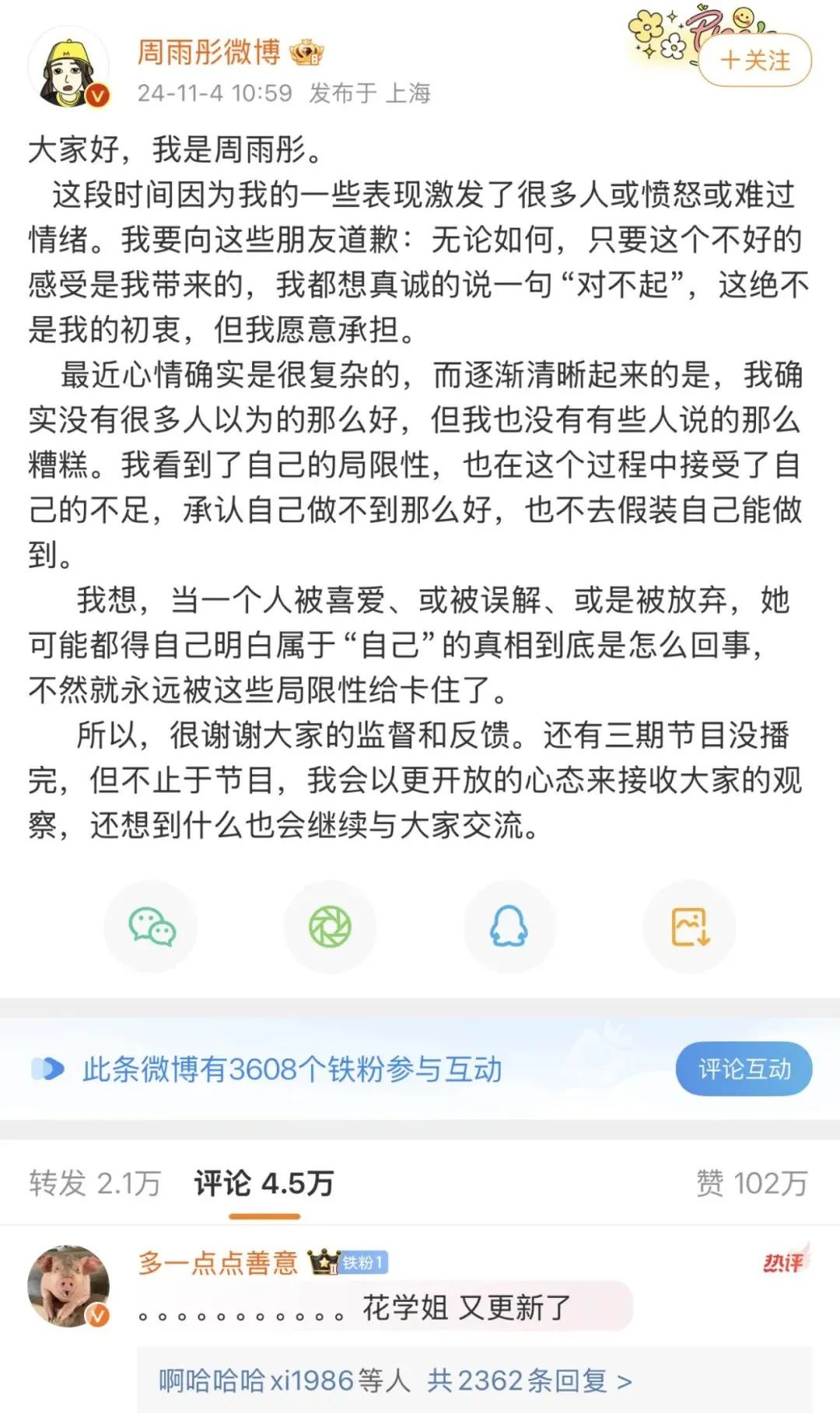
Task: Open 周雨彤微博 username link
Action: [x=208, y=52]
